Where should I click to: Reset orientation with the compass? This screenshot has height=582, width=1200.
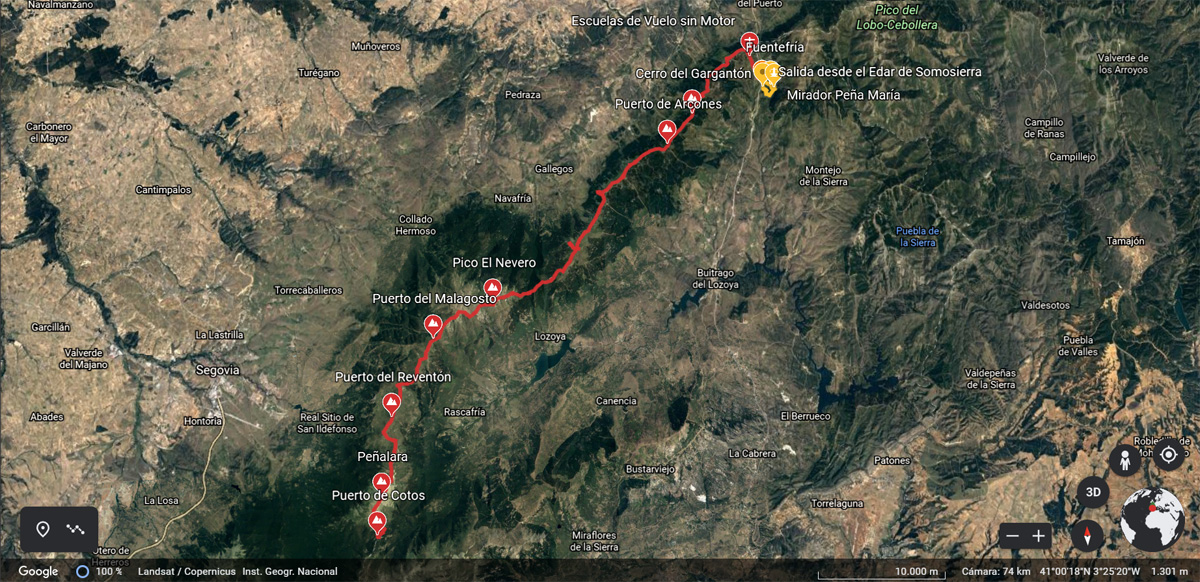1087,536
